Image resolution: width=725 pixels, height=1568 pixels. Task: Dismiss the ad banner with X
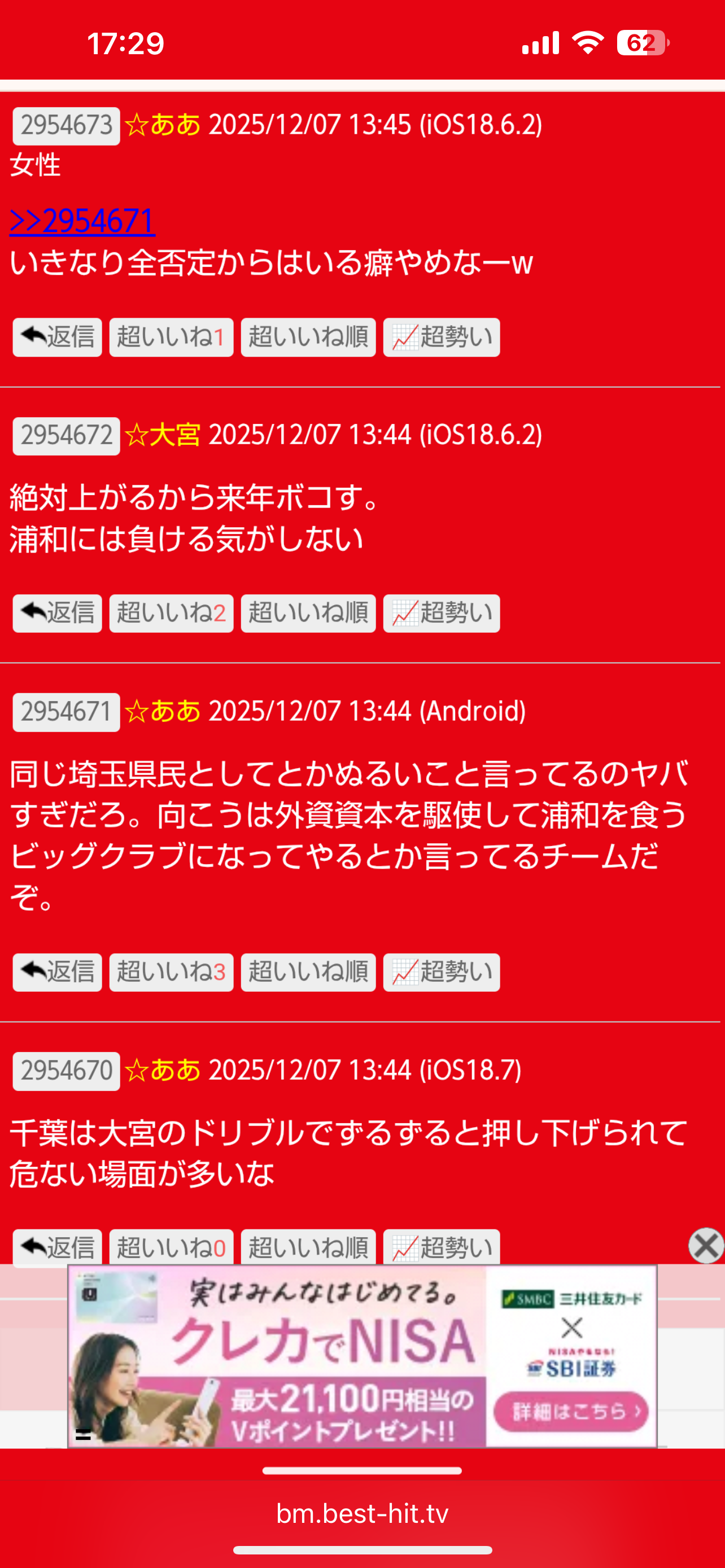point(706,1245)
